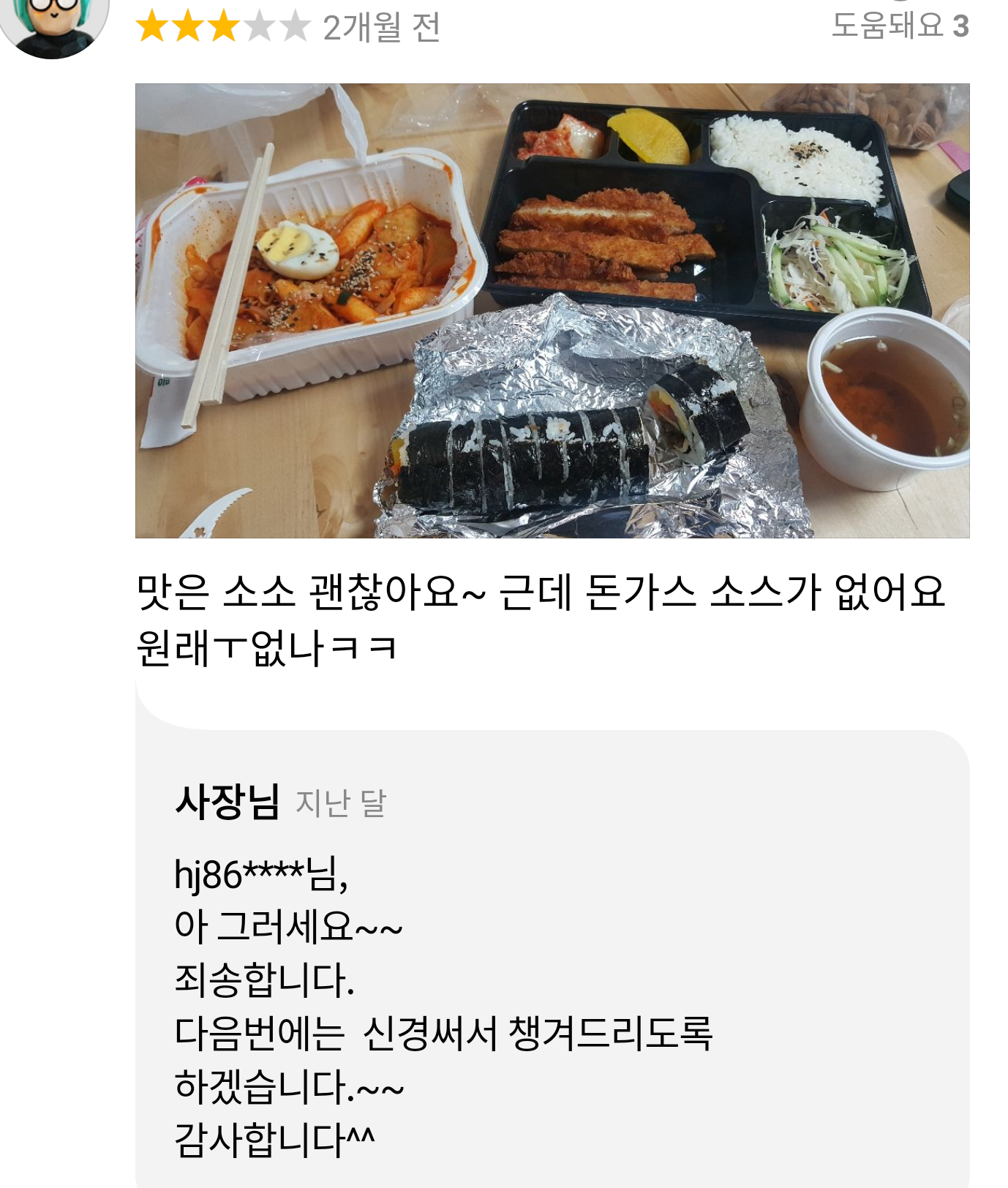Open the review's food photo
The height and width of the screenshot is (1188, 1008).
(x=552, y=311)
